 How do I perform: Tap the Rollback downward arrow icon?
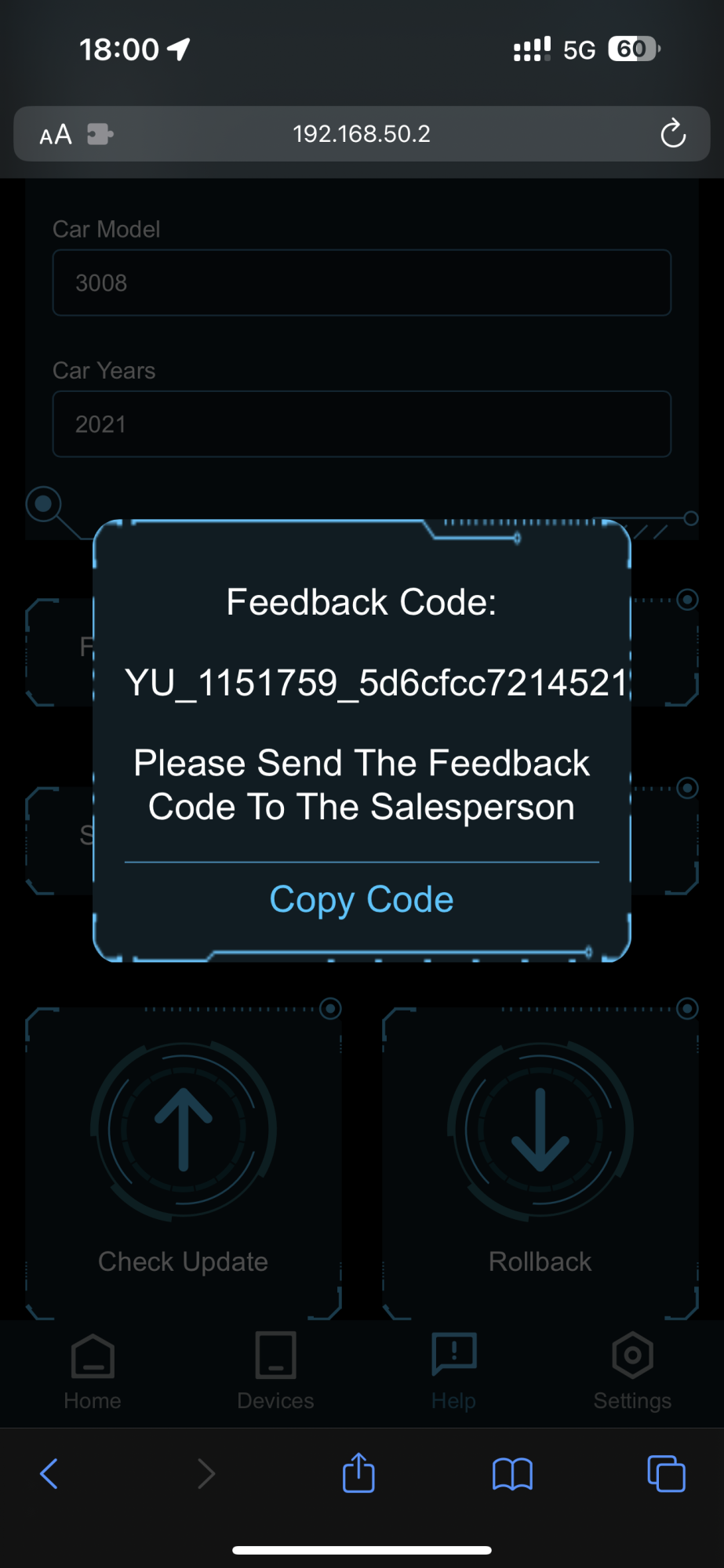pos(540,1129)
